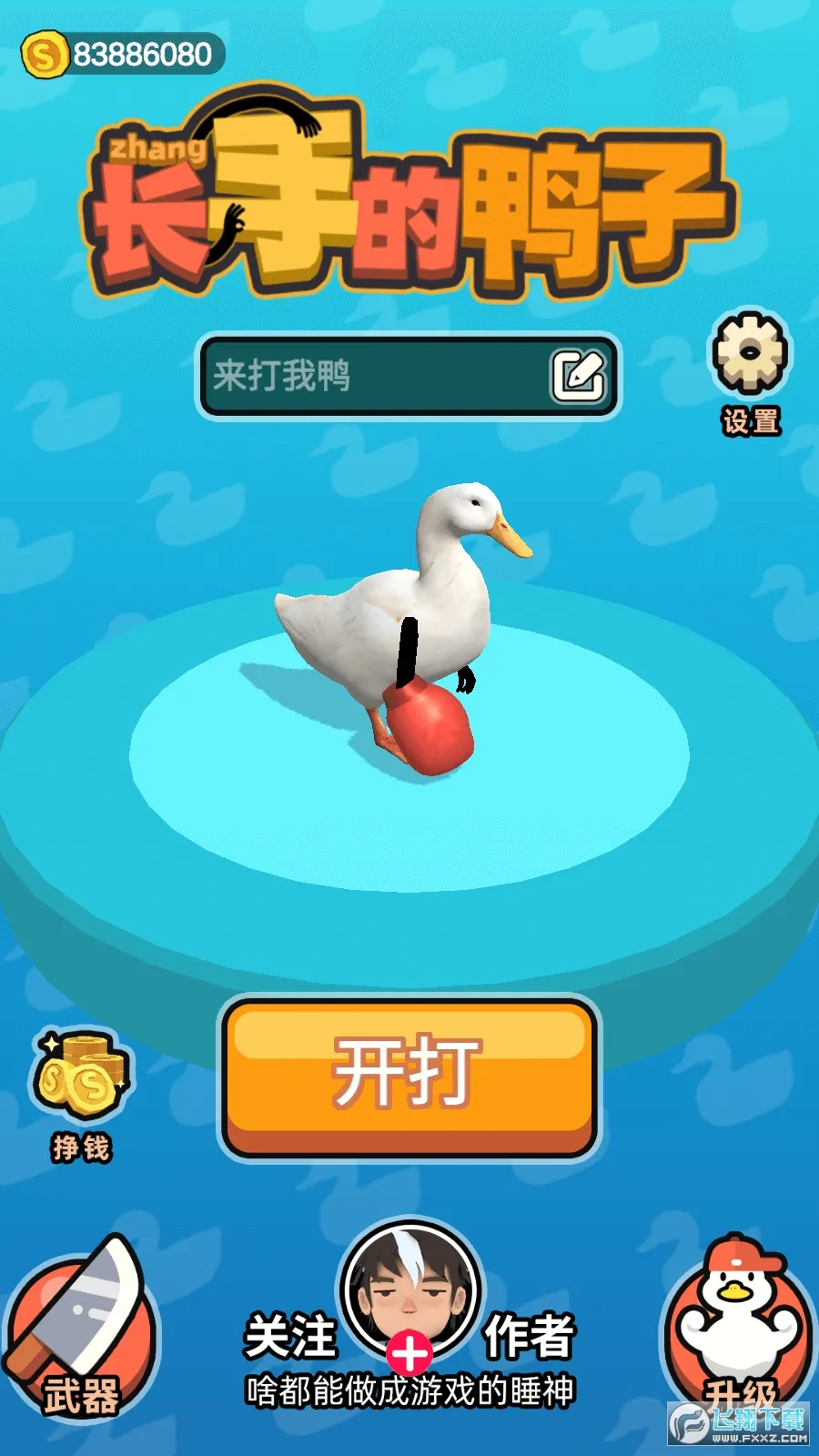819x1456 pixels.
Task: Follow the author via avatar plus button
Action: tap(409, 1353)
